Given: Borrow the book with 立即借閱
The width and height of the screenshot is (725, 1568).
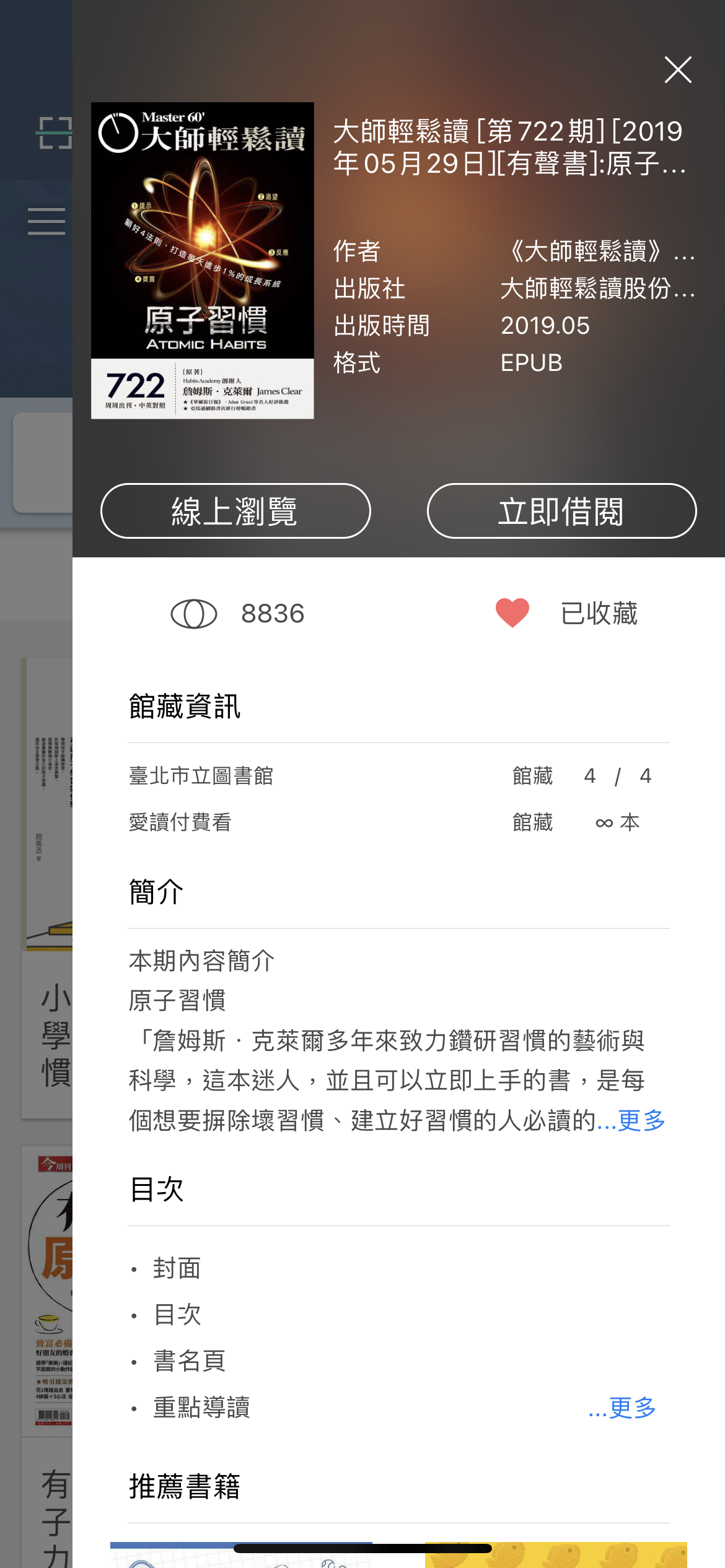Looking at the screenshot, I should (x=561, y=511).
